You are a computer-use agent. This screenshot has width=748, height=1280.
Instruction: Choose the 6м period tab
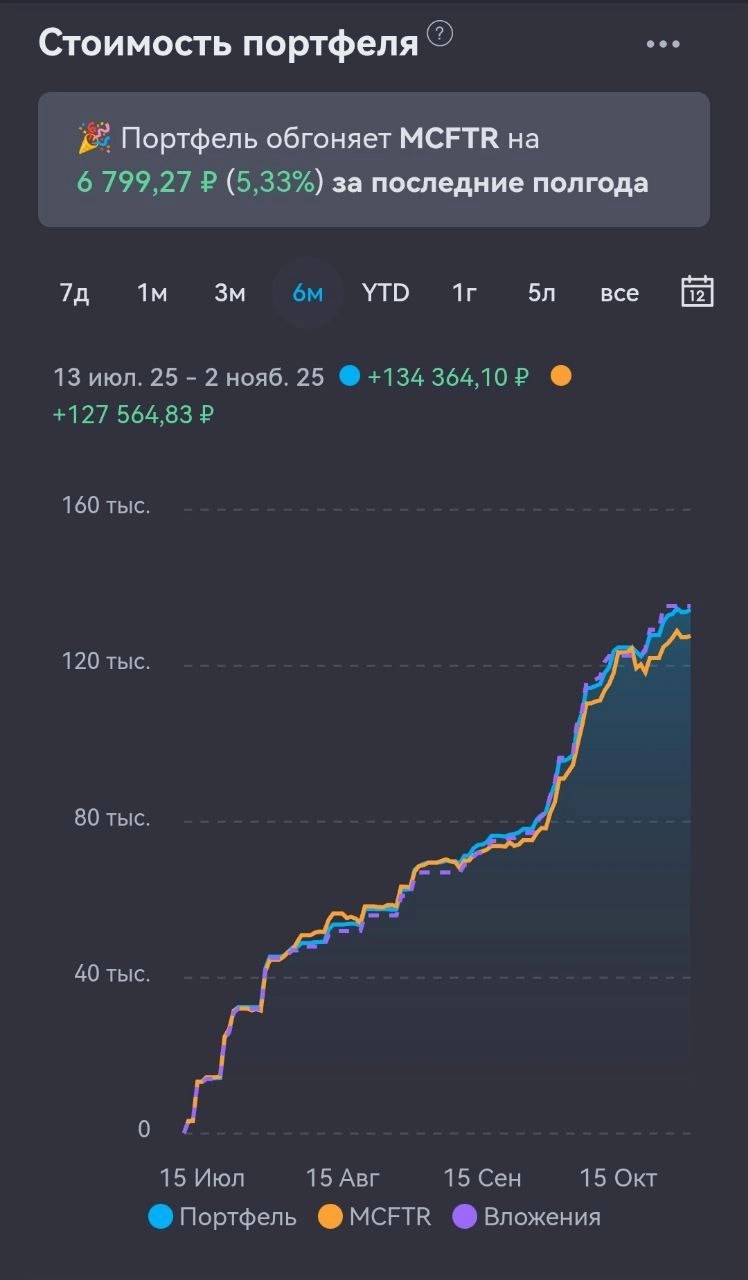(308, 293)
